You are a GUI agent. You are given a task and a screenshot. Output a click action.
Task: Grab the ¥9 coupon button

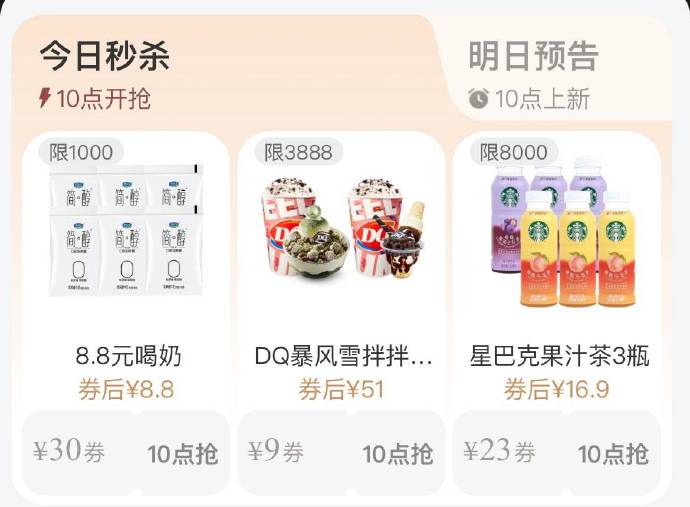[342, 453]
